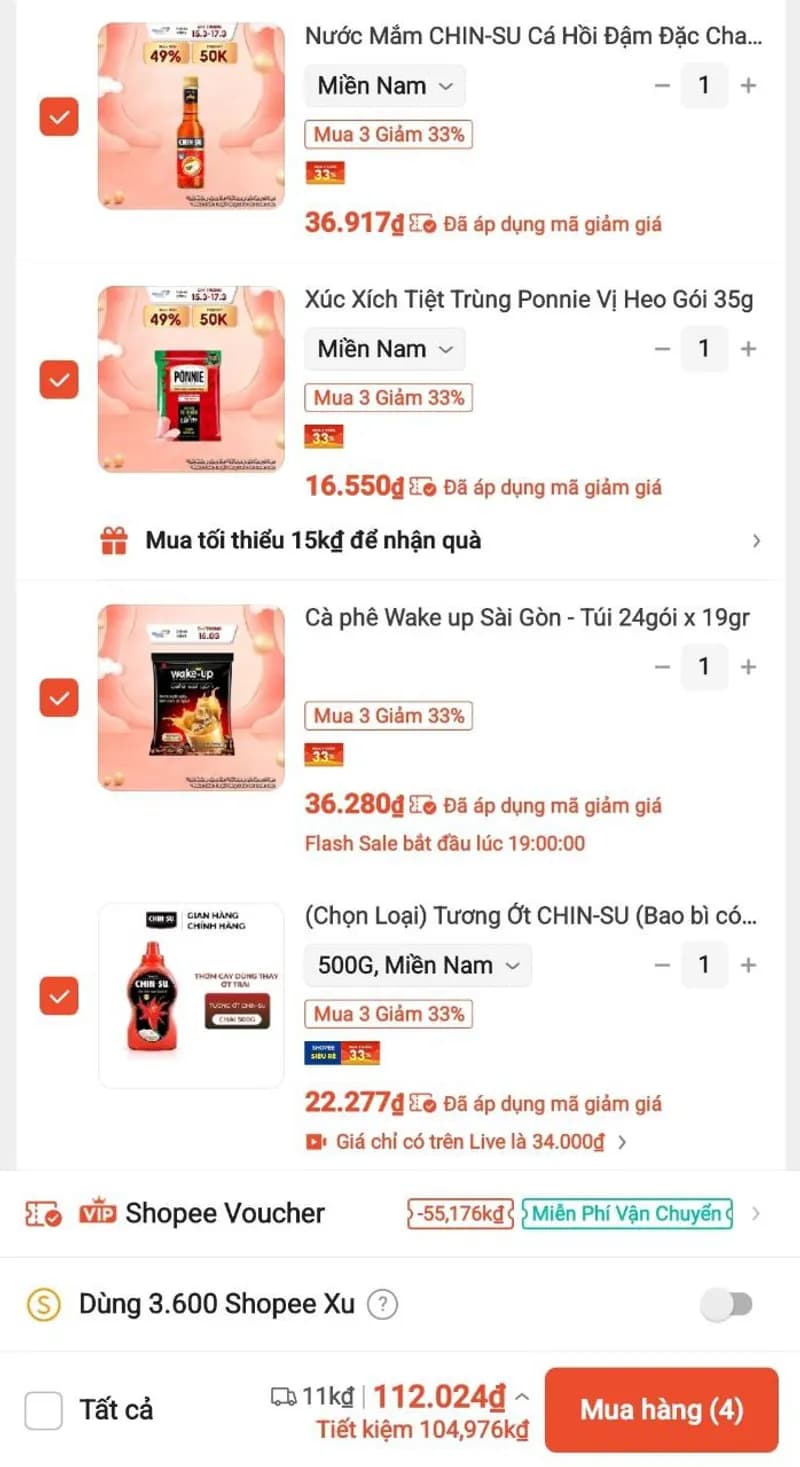Click the Shopee Siêu Rẻ badge on the chili sauce
The image size is (800, 1467).
click(341, 1053)
